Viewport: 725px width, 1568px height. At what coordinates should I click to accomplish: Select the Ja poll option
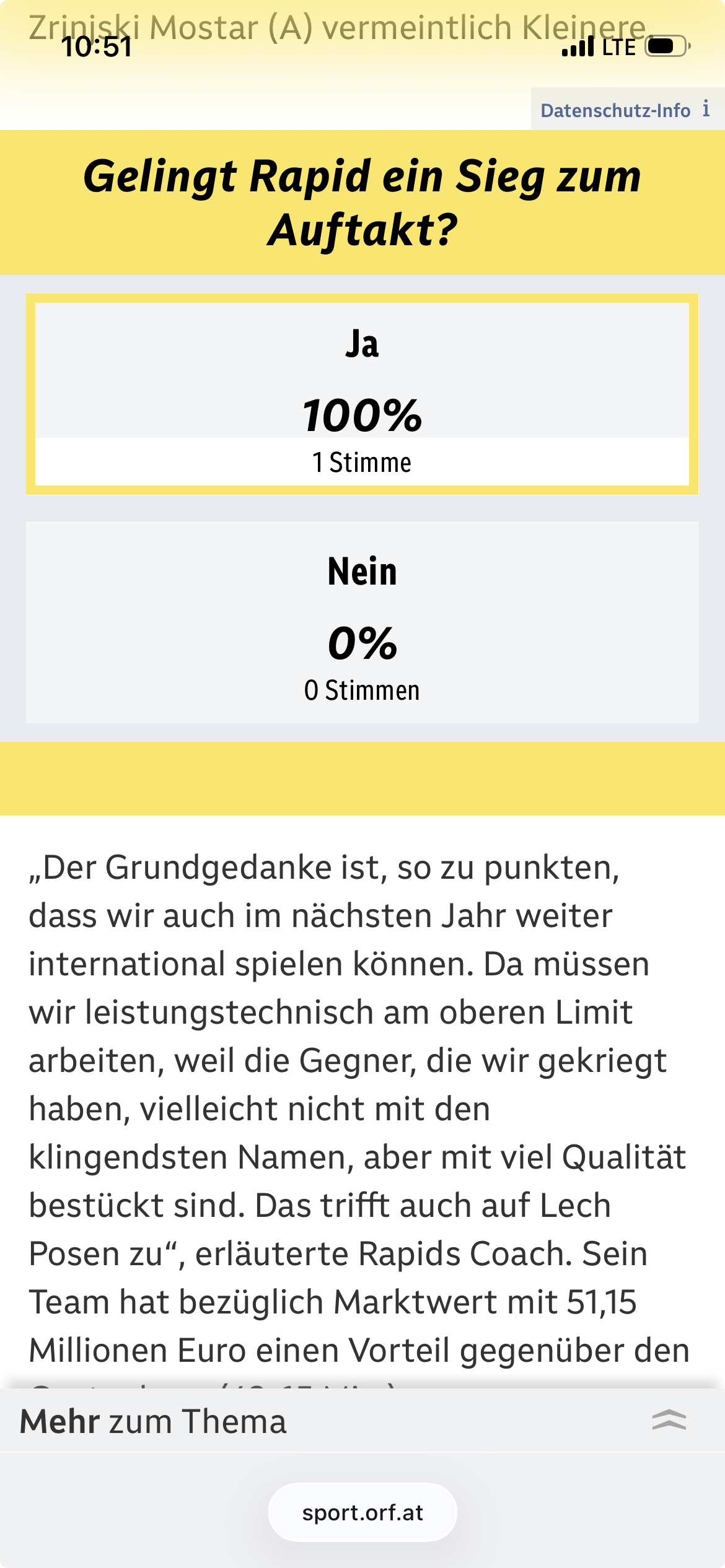coord(362,394)
